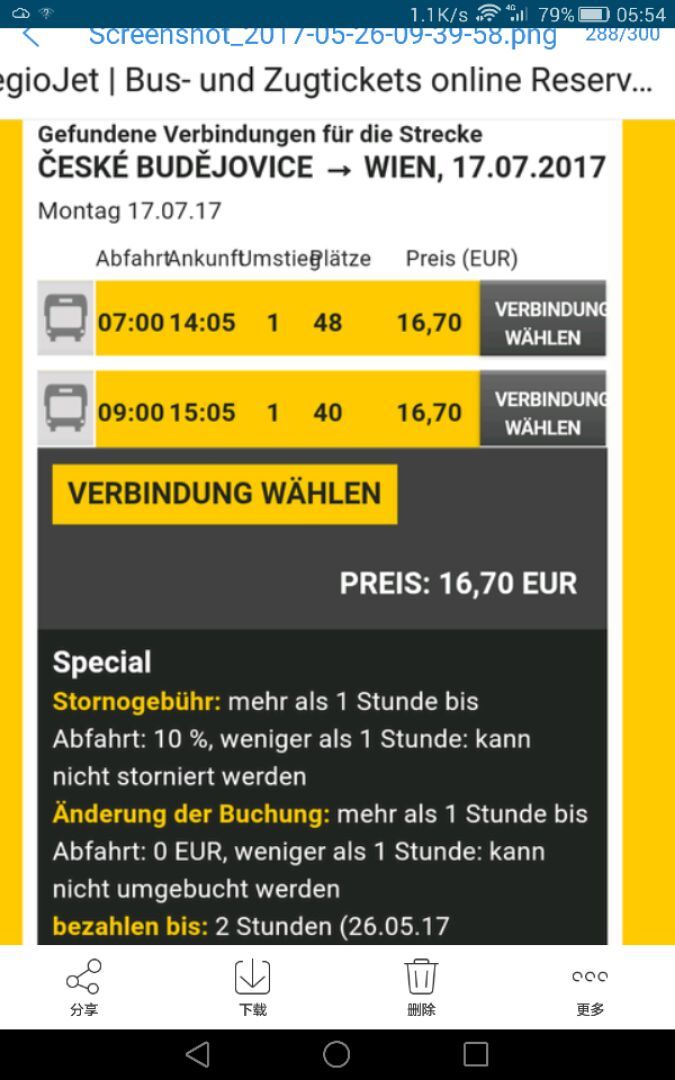Tap the system home button
The height and width of the screenshot is (1080, 675).
coord(337,1054)
